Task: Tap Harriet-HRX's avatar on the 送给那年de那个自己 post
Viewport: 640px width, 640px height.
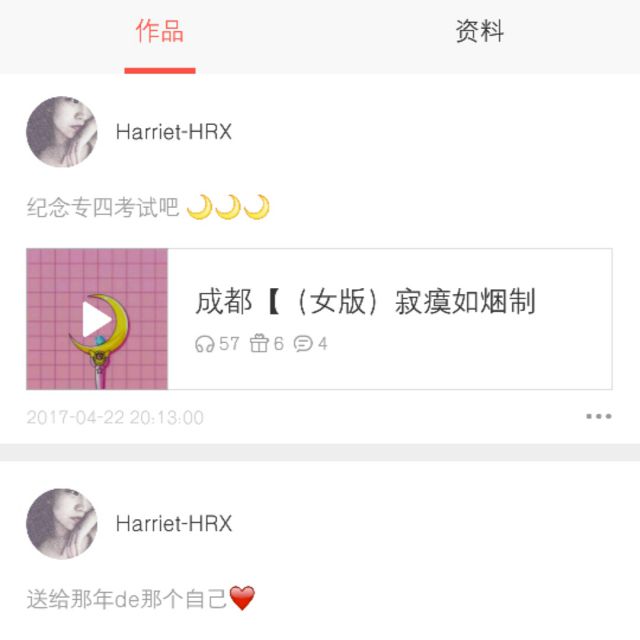Action: pyautogui.click(x=62, y=524)
